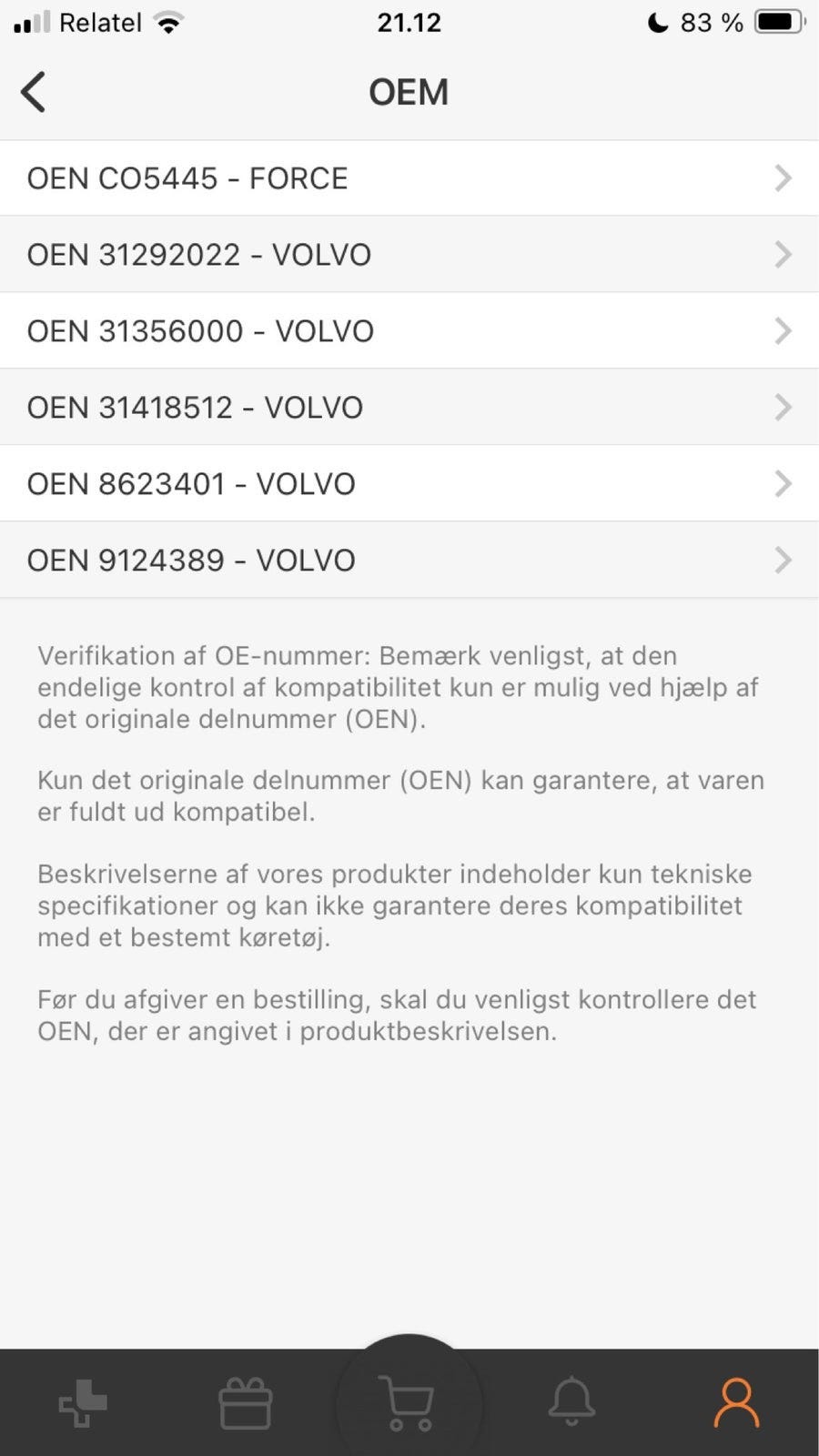819x1456 pixels.
Task: Switch to the profile tab
Action: click(735, 1402)
